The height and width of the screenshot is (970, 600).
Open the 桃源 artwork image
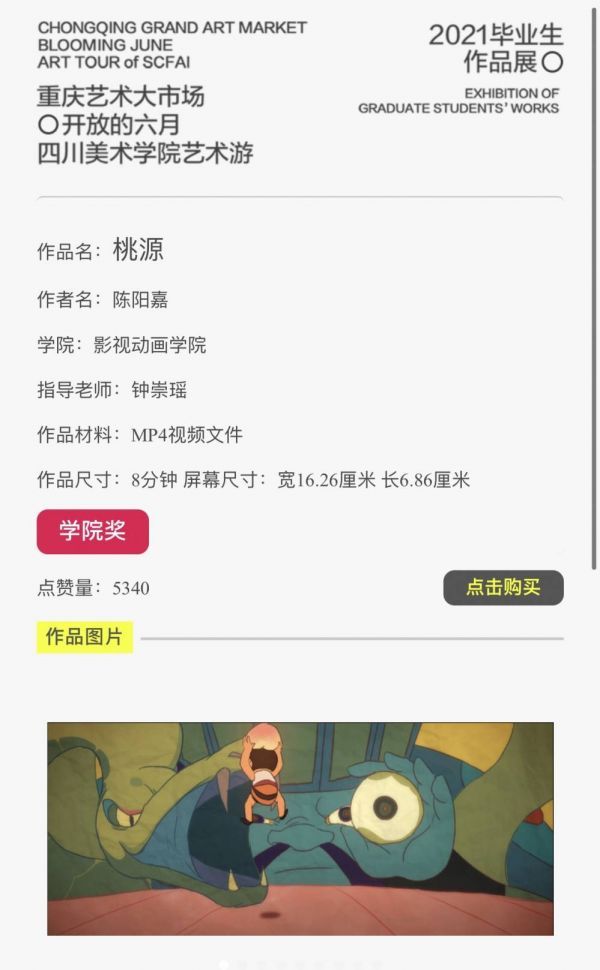tap(300, 828)
